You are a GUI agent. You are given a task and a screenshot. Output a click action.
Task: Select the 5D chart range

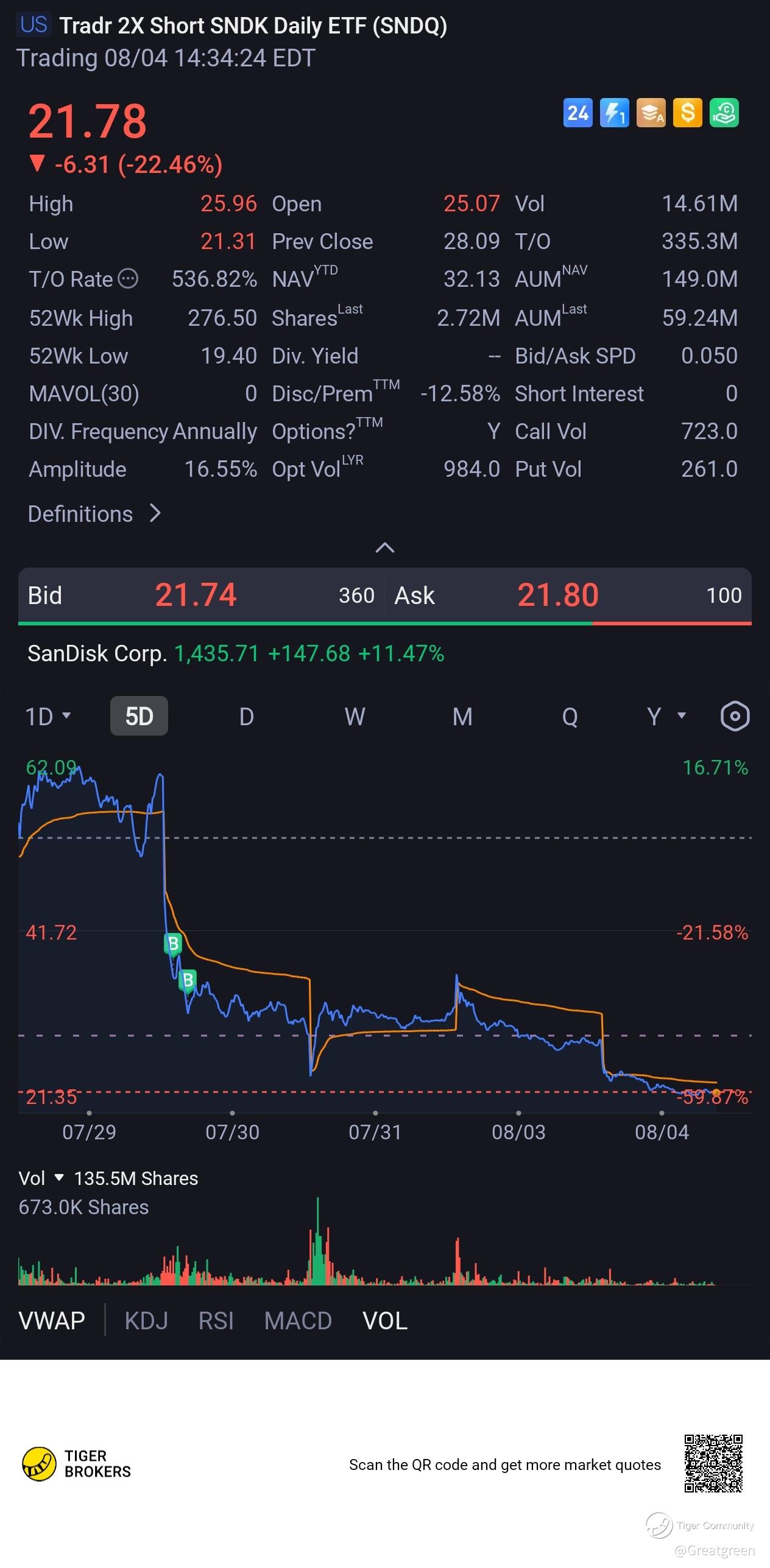[139, 716]
